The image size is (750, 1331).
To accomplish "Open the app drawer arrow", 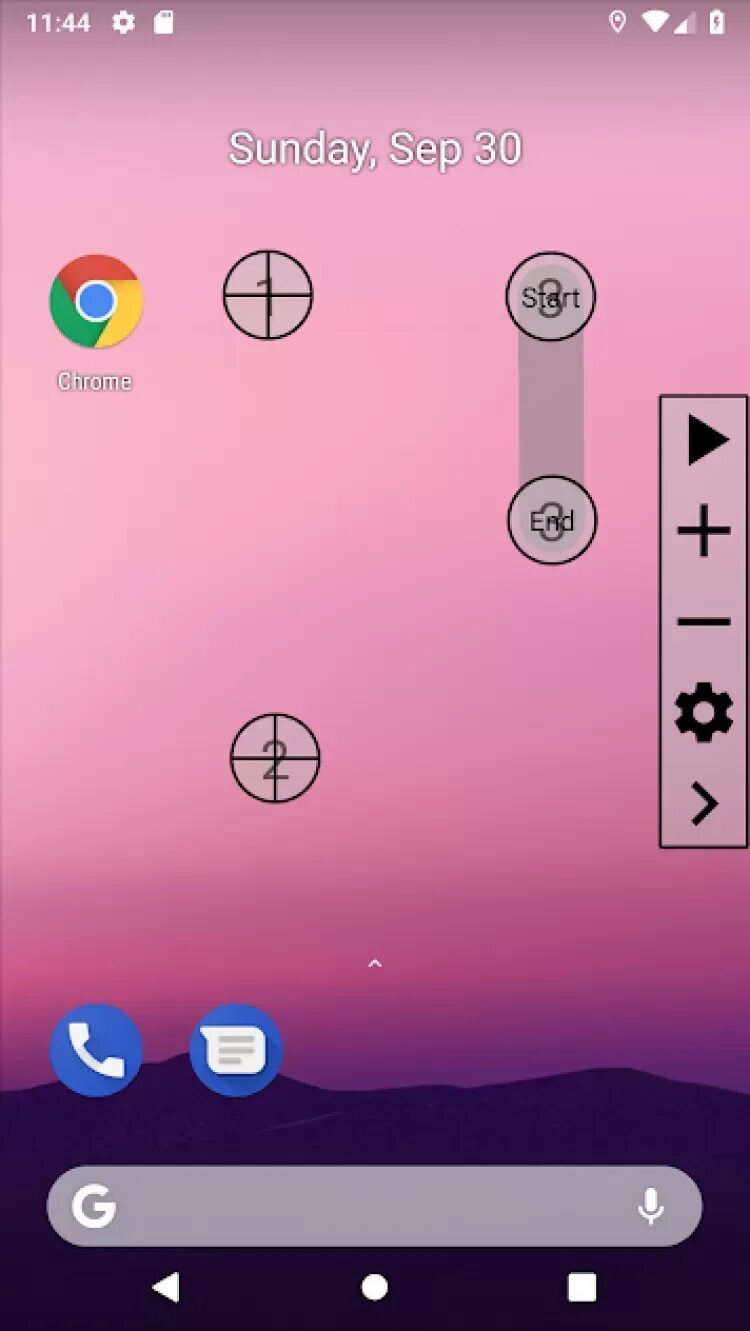I will tap(375, 964).
